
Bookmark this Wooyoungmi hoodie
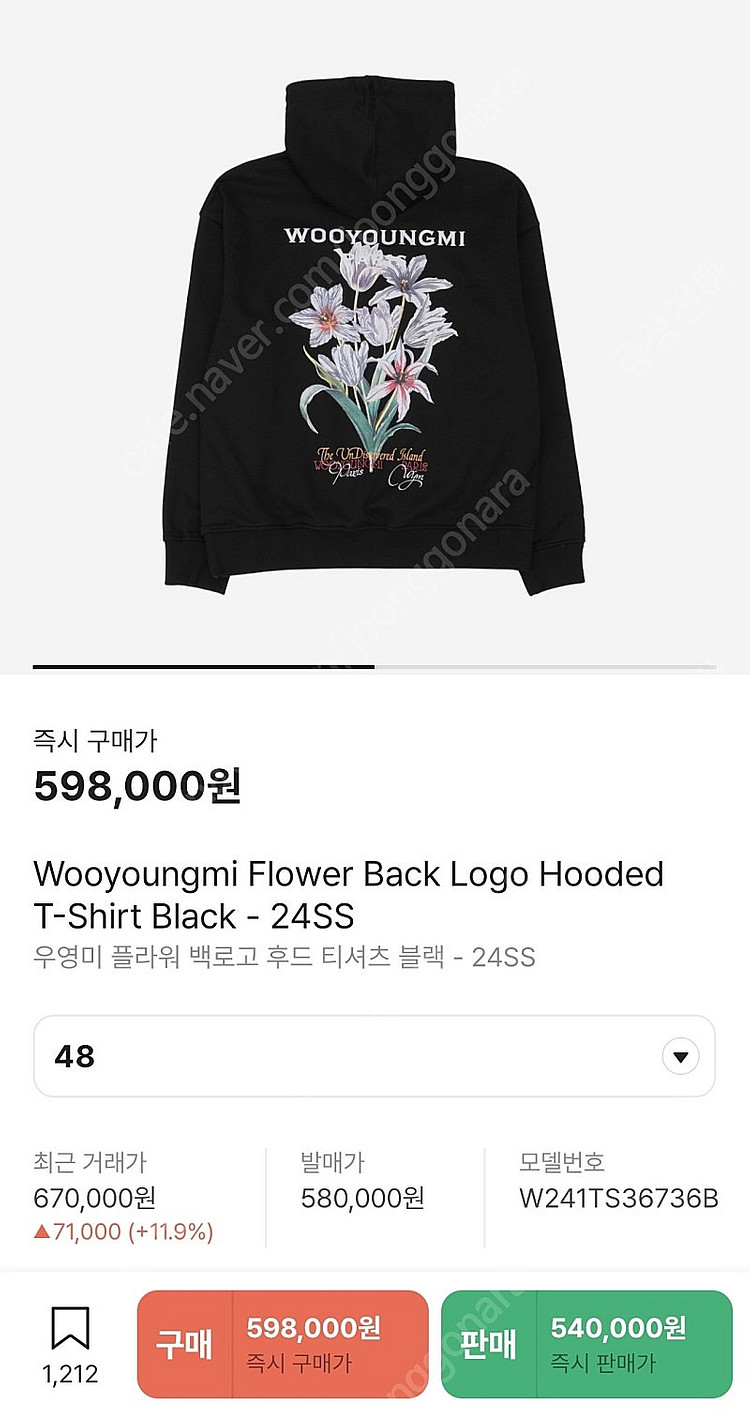pyautogui.click(x=70, y=1331)
